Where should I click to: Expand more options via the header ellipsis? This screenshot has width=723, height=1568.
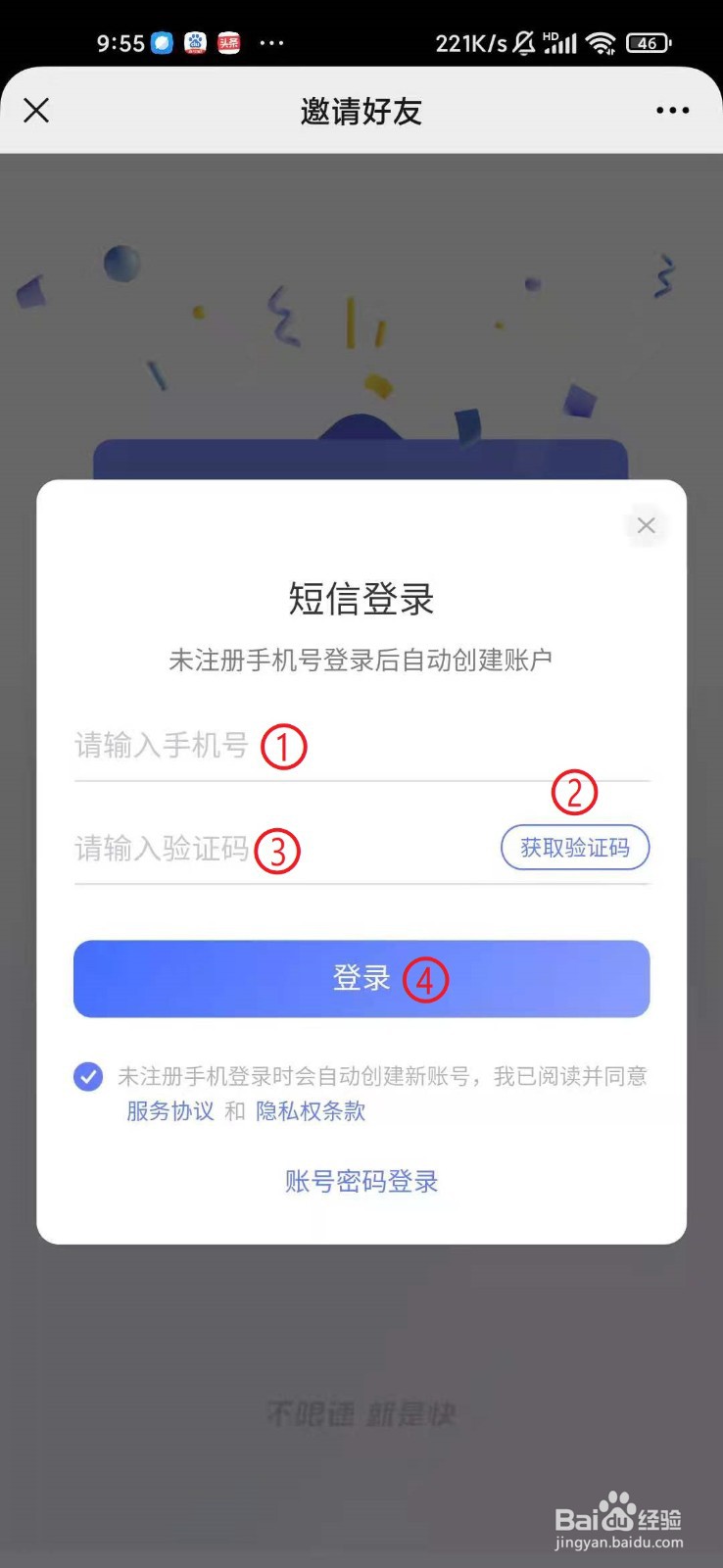672,110
